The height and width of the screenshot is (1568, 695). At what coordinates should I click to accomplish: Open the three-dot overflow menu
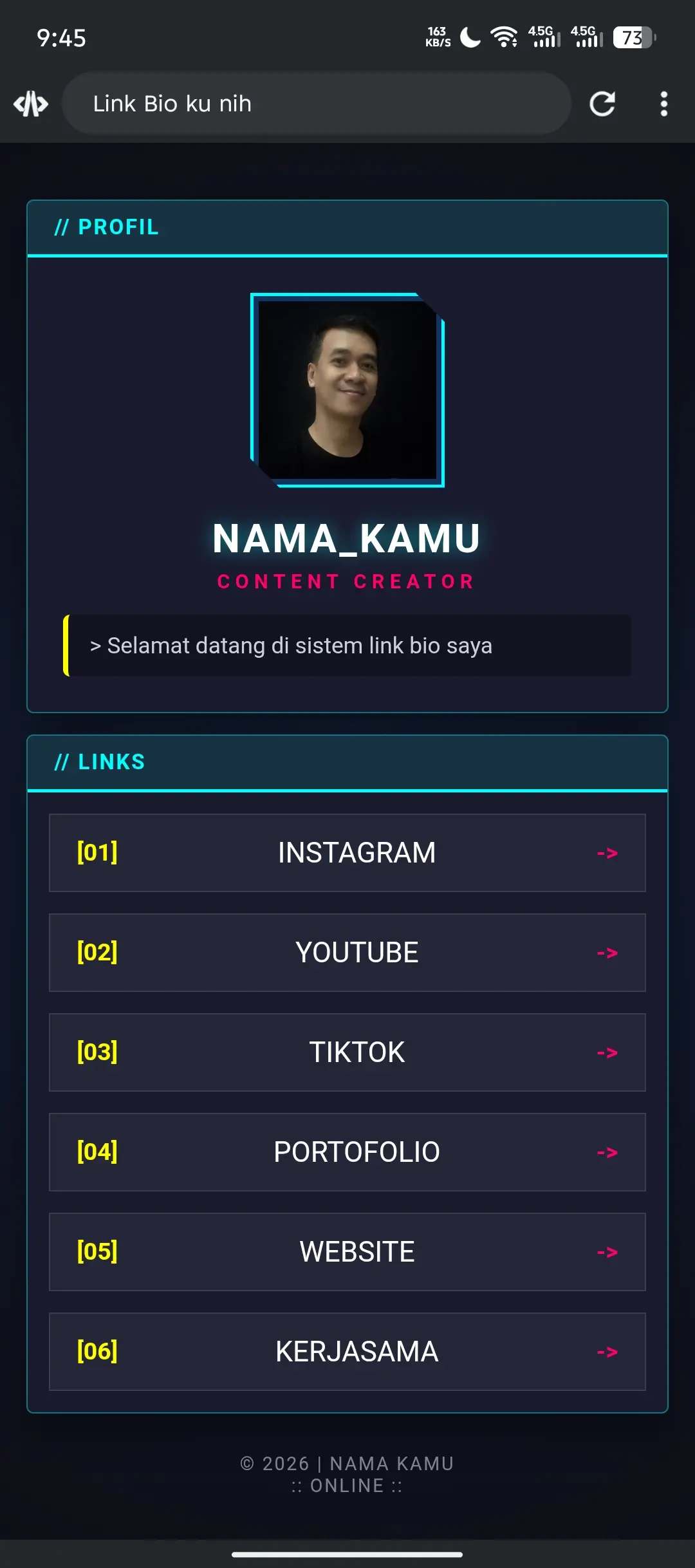pyautogui.click(x=663, y=104)
